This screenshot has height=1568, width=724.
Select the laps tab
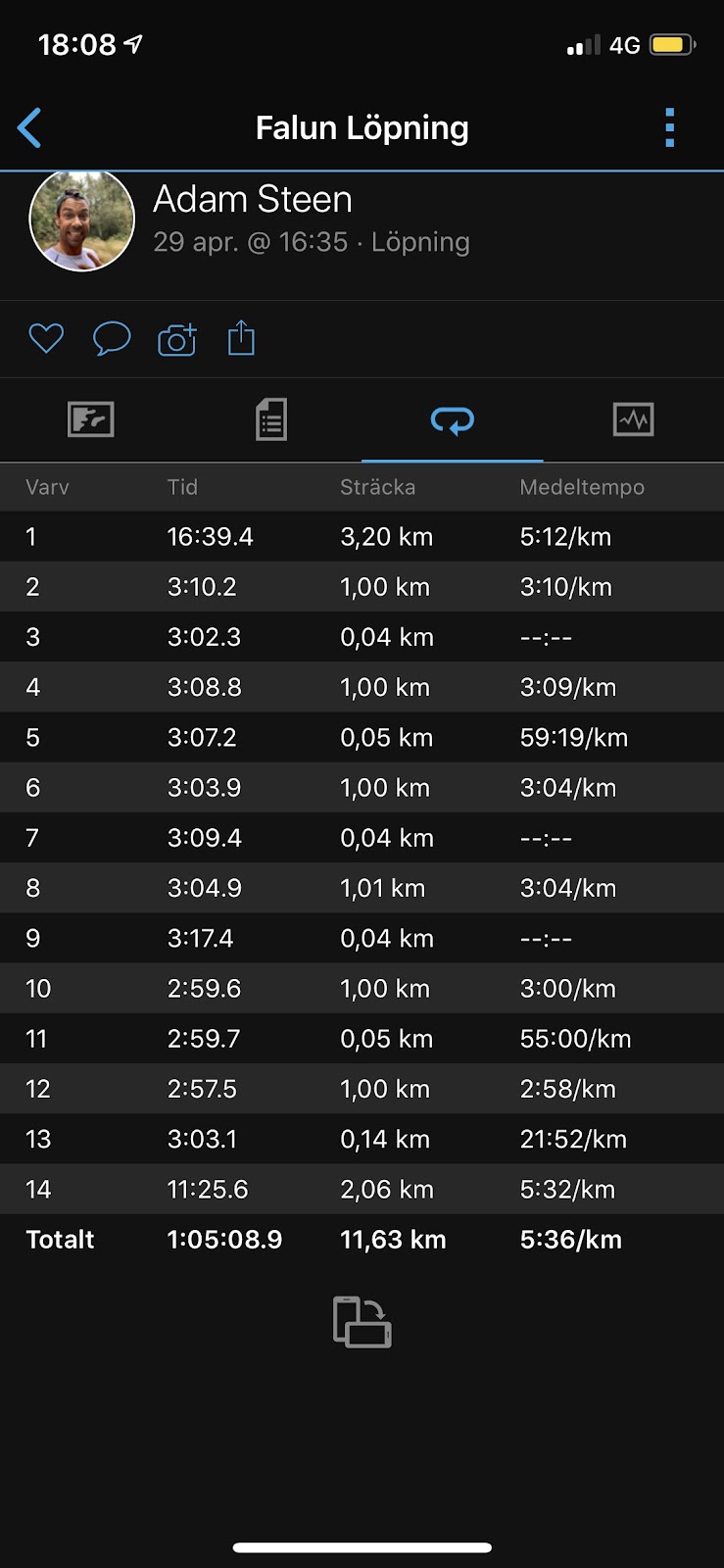coord(452,421)
